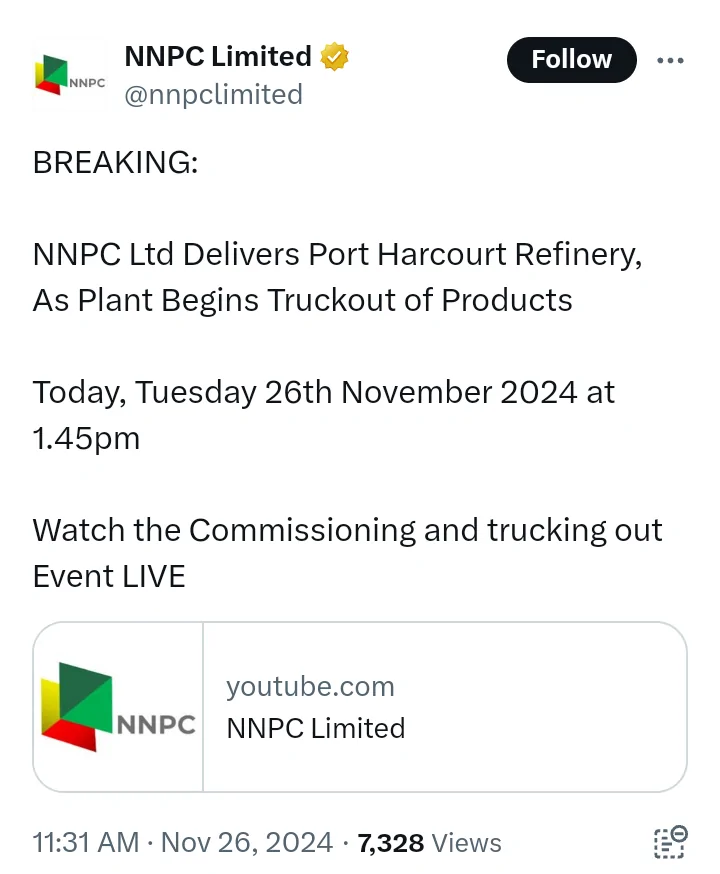Open the reader mode icon beside views
The height and width of the screenshot is (874, 720).
point(670,841)
